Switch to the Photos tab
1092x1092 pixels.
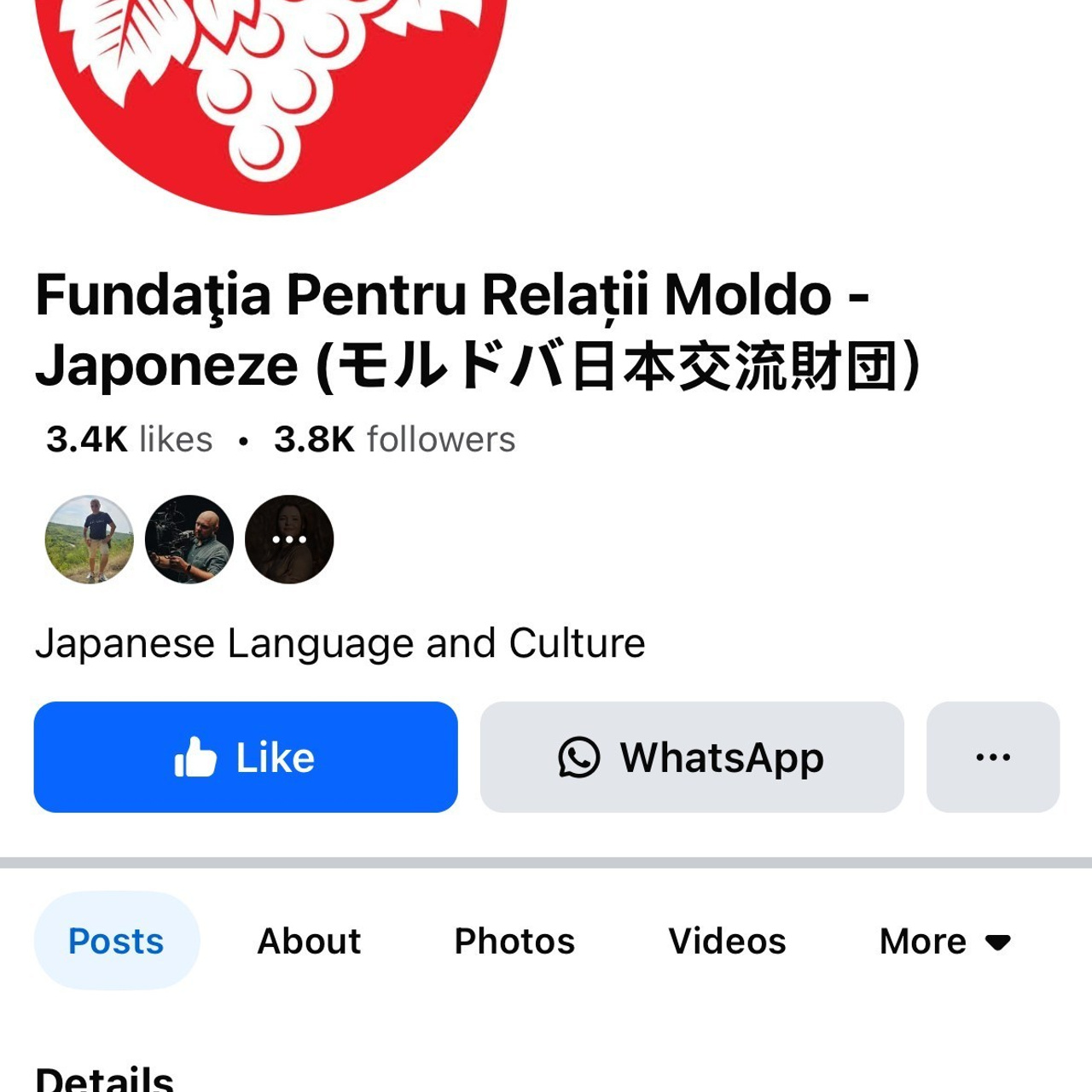[514, 941]
